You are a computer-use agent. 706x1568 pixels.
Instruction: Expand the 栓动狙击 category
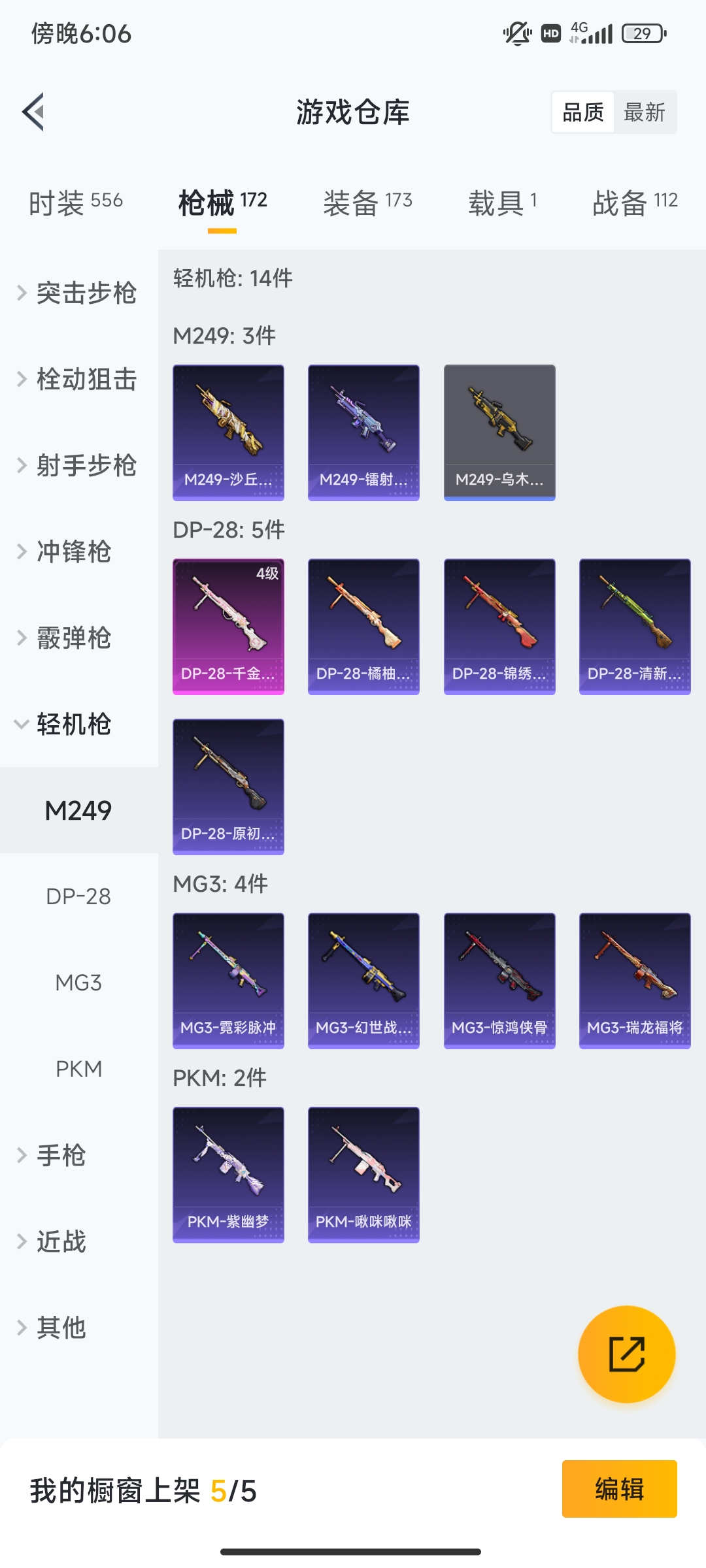(x=78, y=379)
